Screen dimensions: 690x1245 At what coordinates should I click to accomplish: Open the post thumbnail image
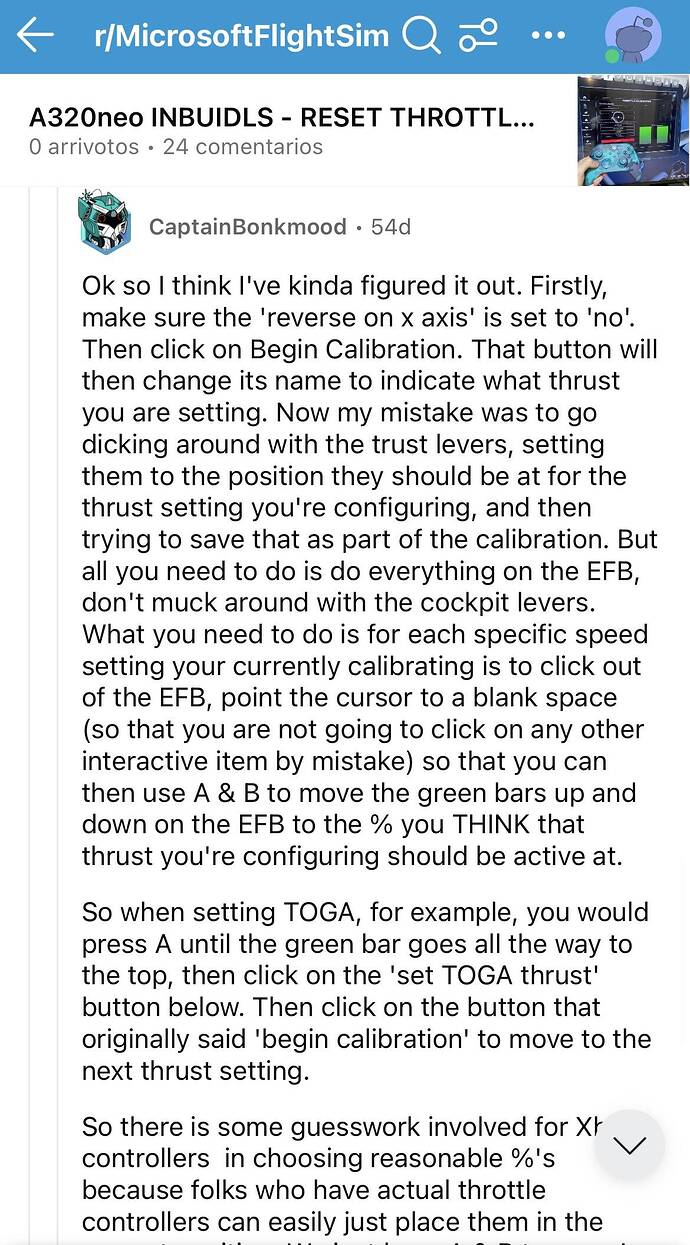pos(632,130)
